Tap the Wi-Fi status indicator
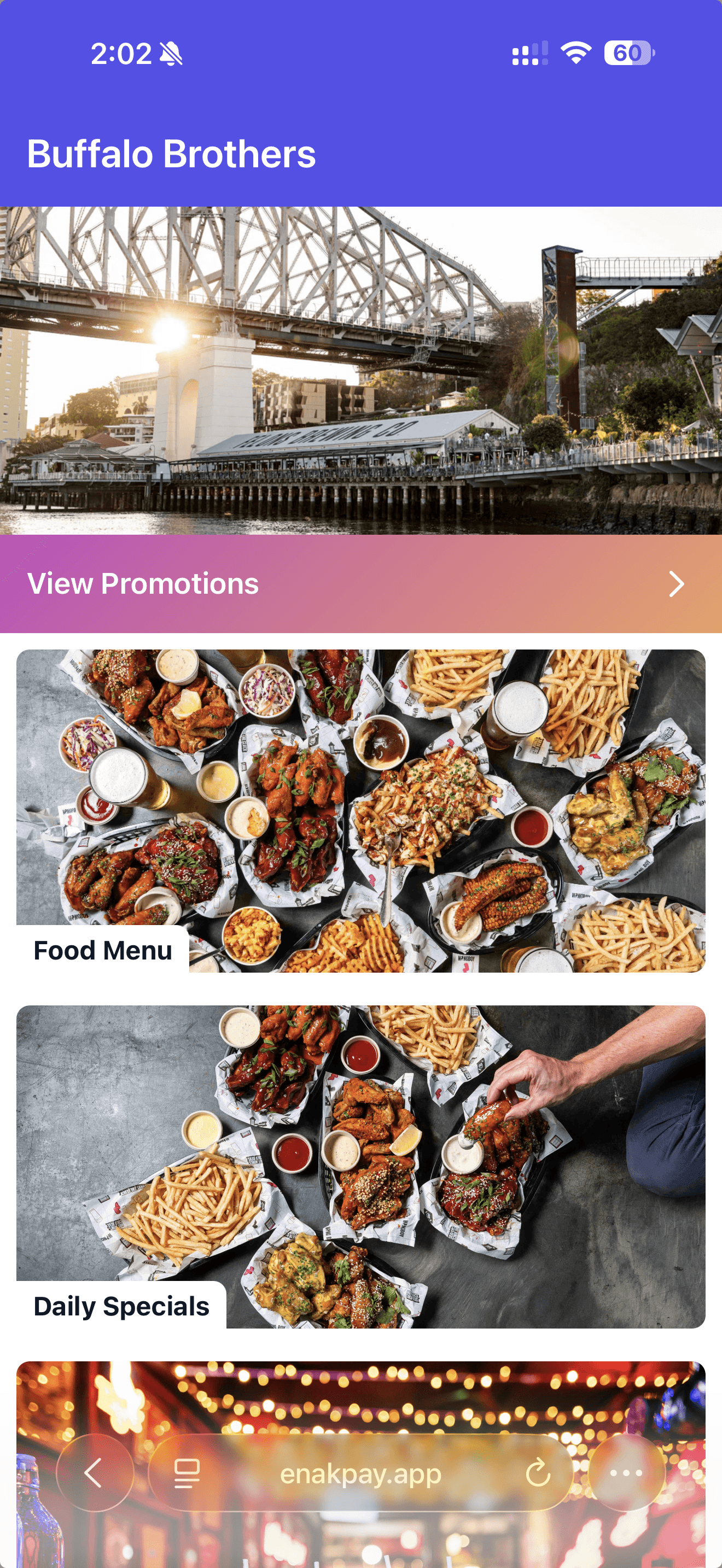Image resolution: width=722 pixels, height=1568 pixels. coord(575,55)
